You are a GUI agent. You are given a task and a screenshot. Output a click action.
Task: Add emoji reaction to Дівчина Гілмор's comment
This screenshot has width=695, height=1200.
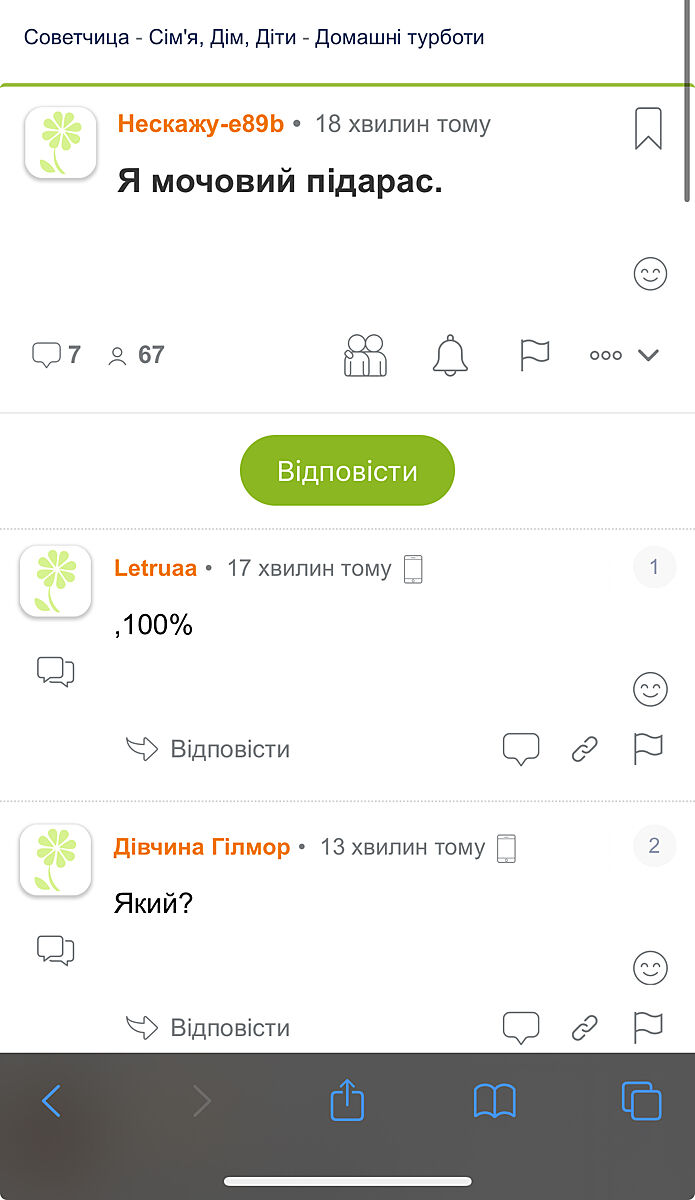[x=650, y=968]
